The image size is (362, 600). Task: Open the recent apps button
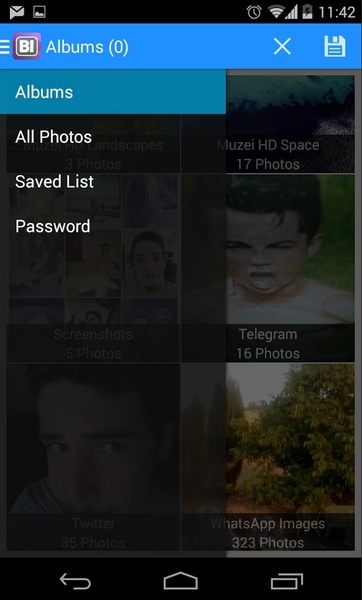click(287, 581)
